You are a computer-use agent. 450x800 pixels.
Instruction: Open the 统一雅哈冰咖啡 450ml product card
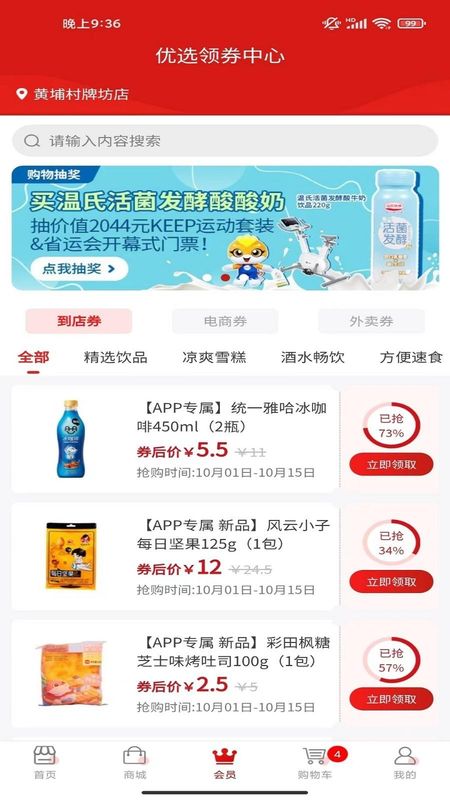pyautogui.click(x=174, y=439)
